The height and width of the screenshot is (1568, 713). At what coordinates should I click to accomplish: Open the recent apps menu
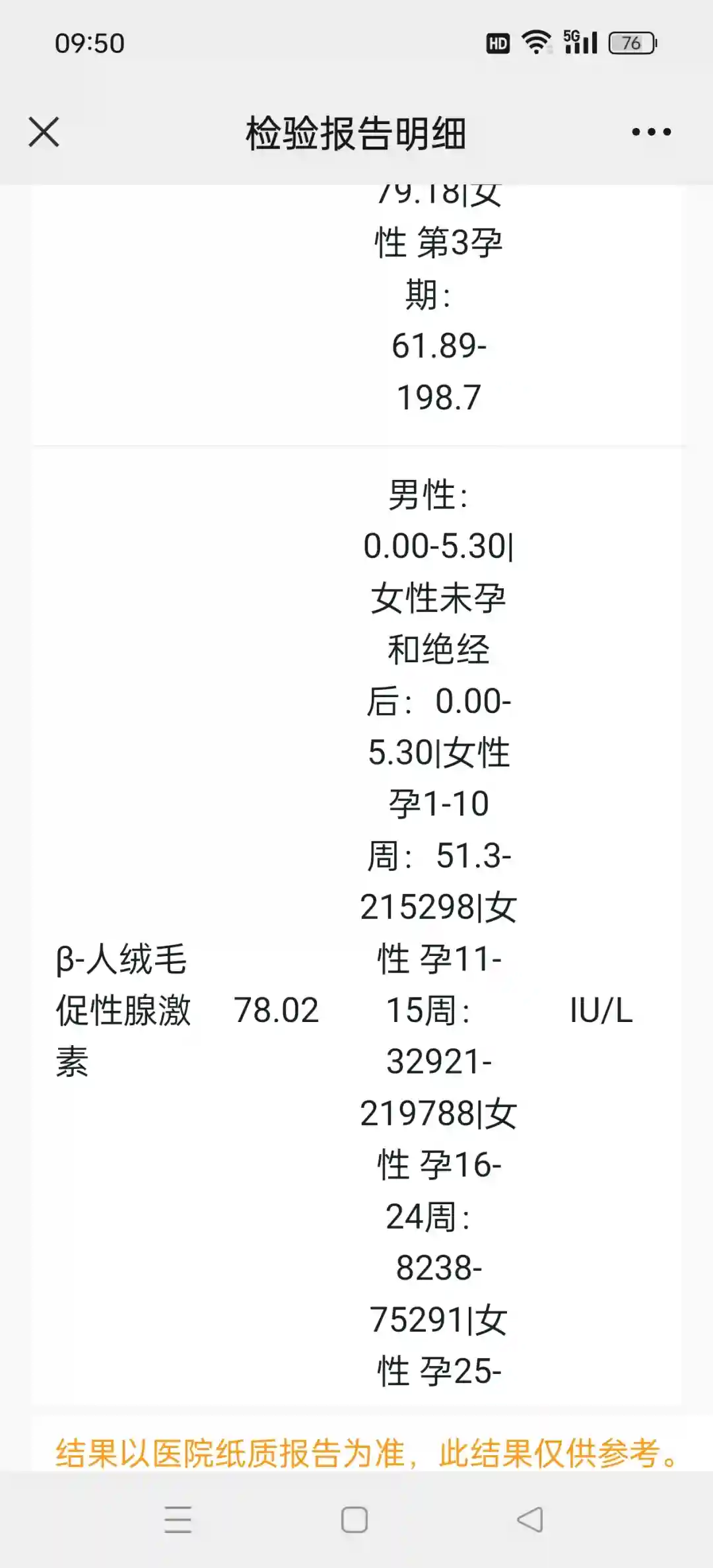[178, 1519]
